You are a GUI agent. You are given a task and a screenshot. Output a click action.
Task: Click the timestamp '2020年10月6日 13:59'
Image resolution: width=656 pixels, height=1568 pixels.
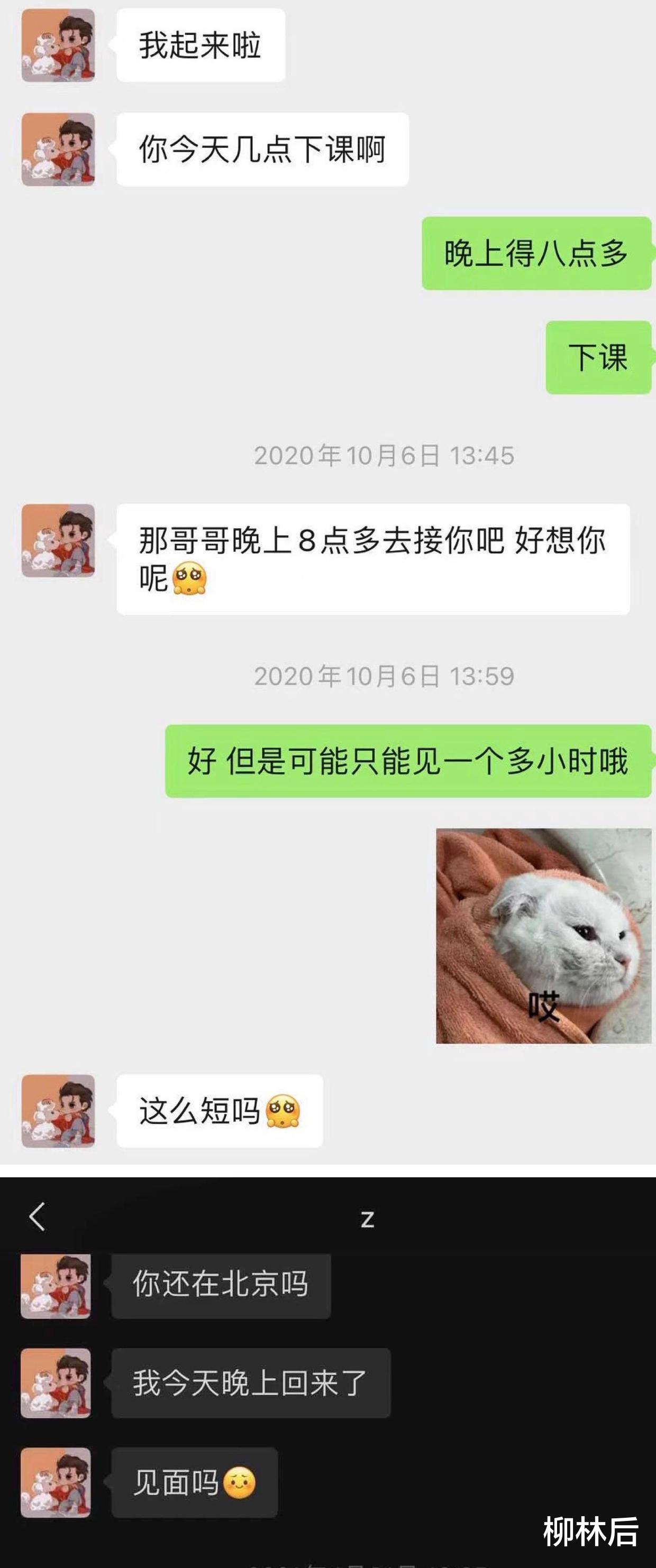(385, 676)
